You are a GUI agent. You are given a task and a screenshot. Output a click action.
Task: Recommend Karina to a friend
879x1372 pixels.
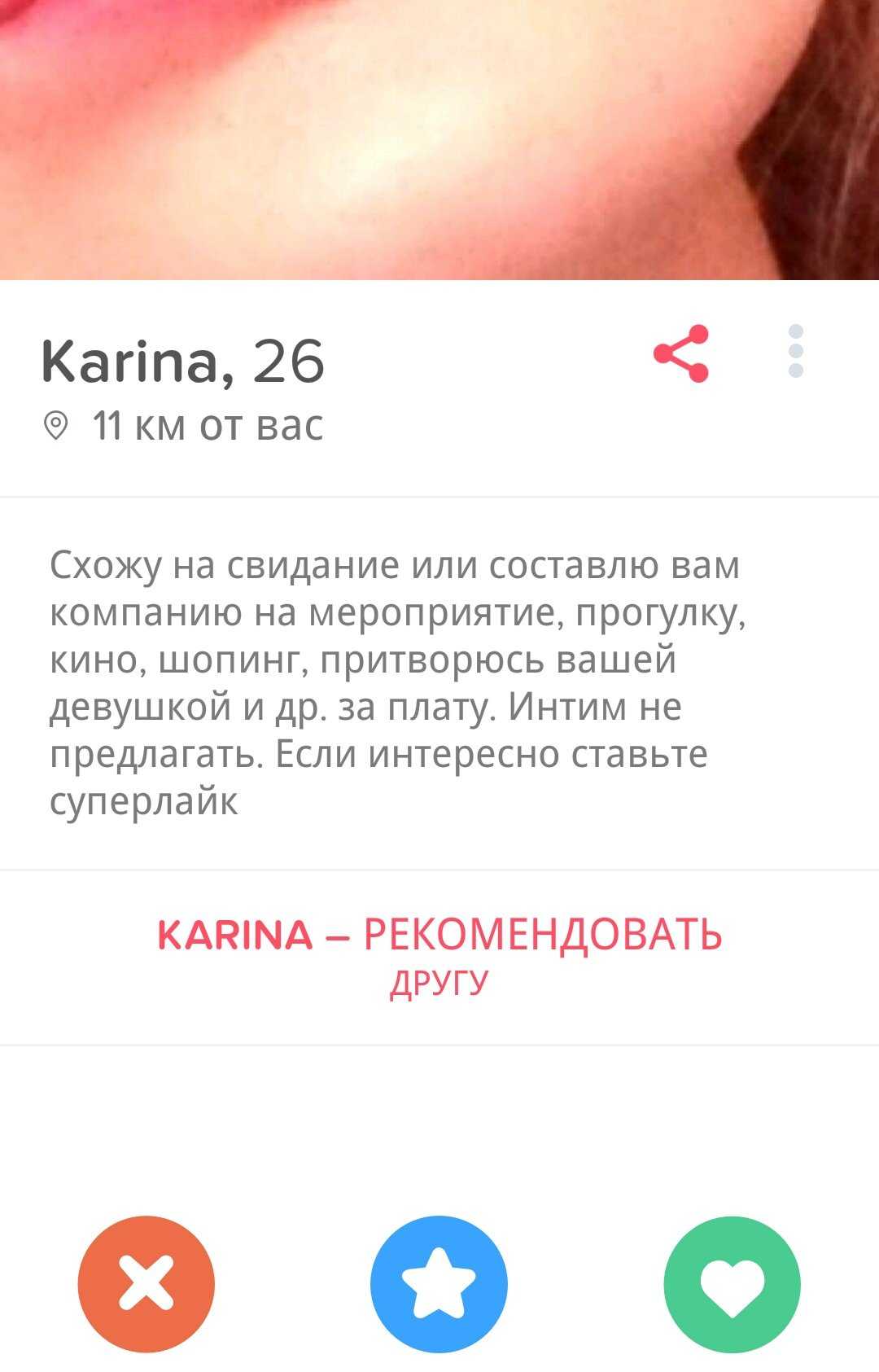(439, 954)
